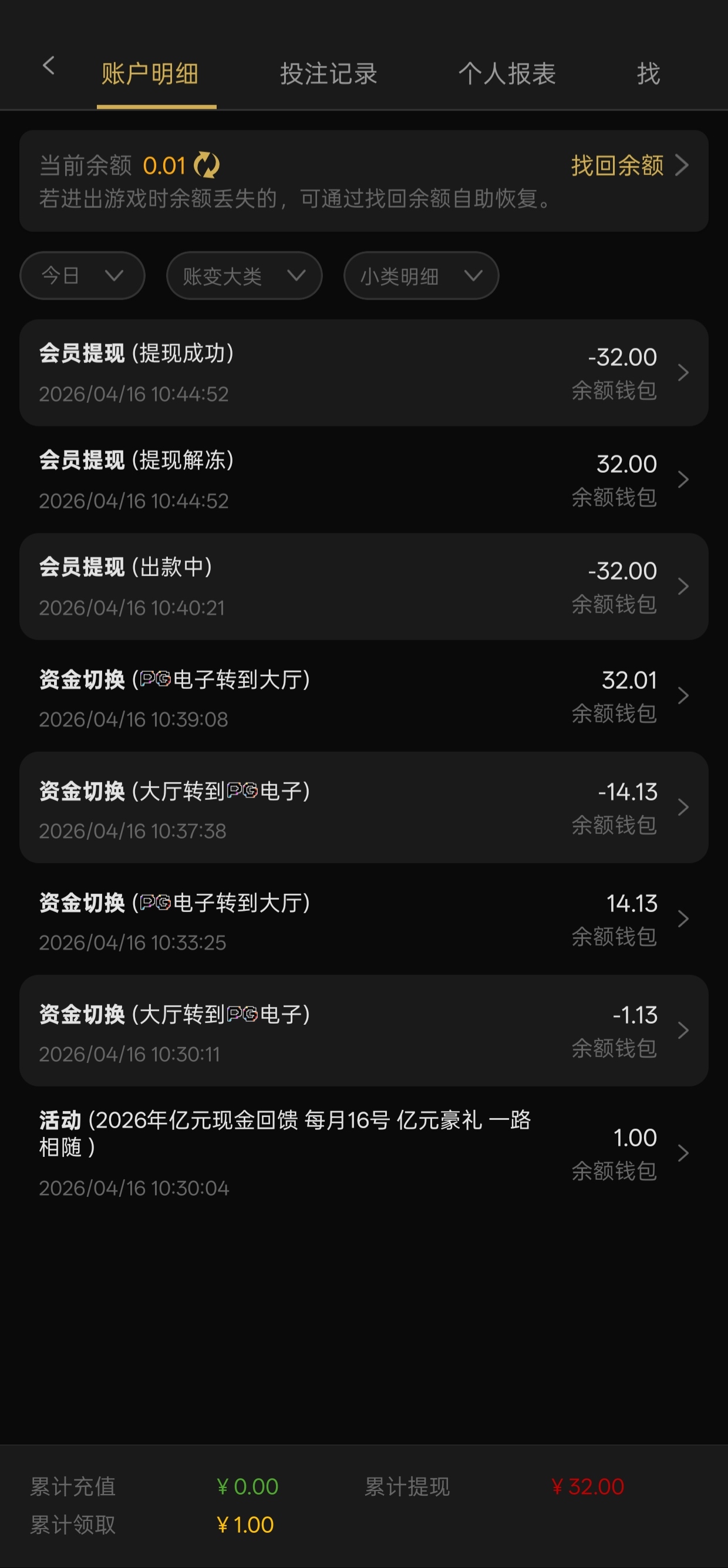Refresh the current balance icon
Screen dimensions: 728x1568
pos(206,166)
